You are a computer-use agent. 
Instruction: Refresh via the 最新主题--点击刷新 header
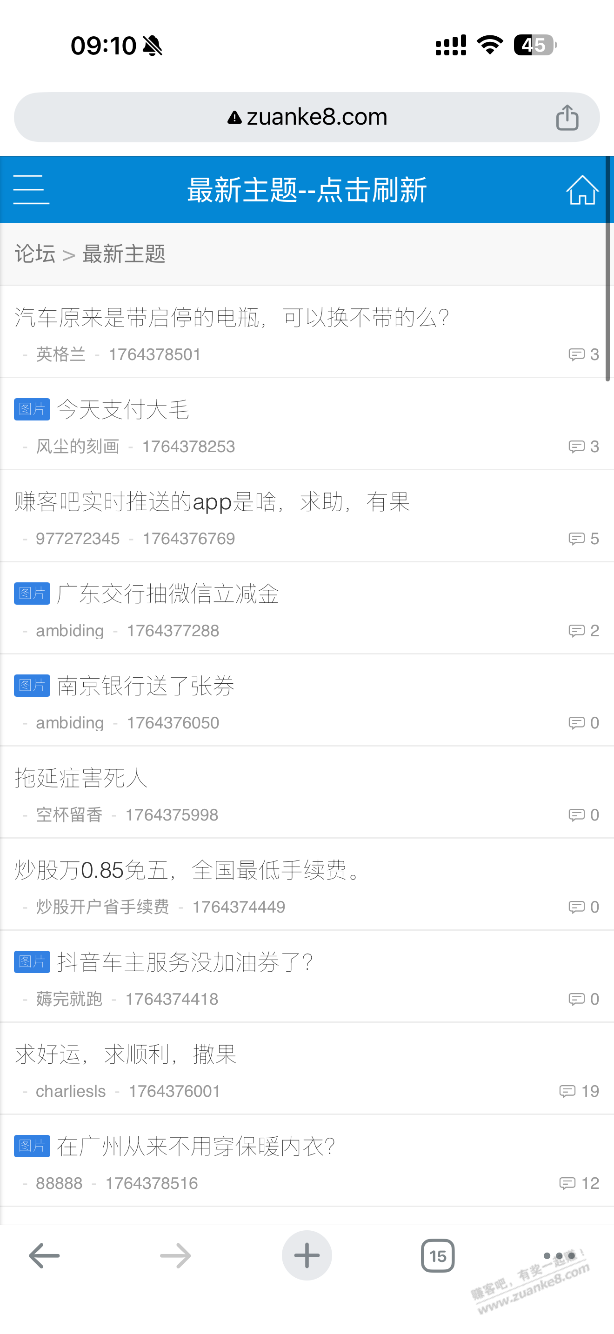pyautogui.click(x=307, y=190)
